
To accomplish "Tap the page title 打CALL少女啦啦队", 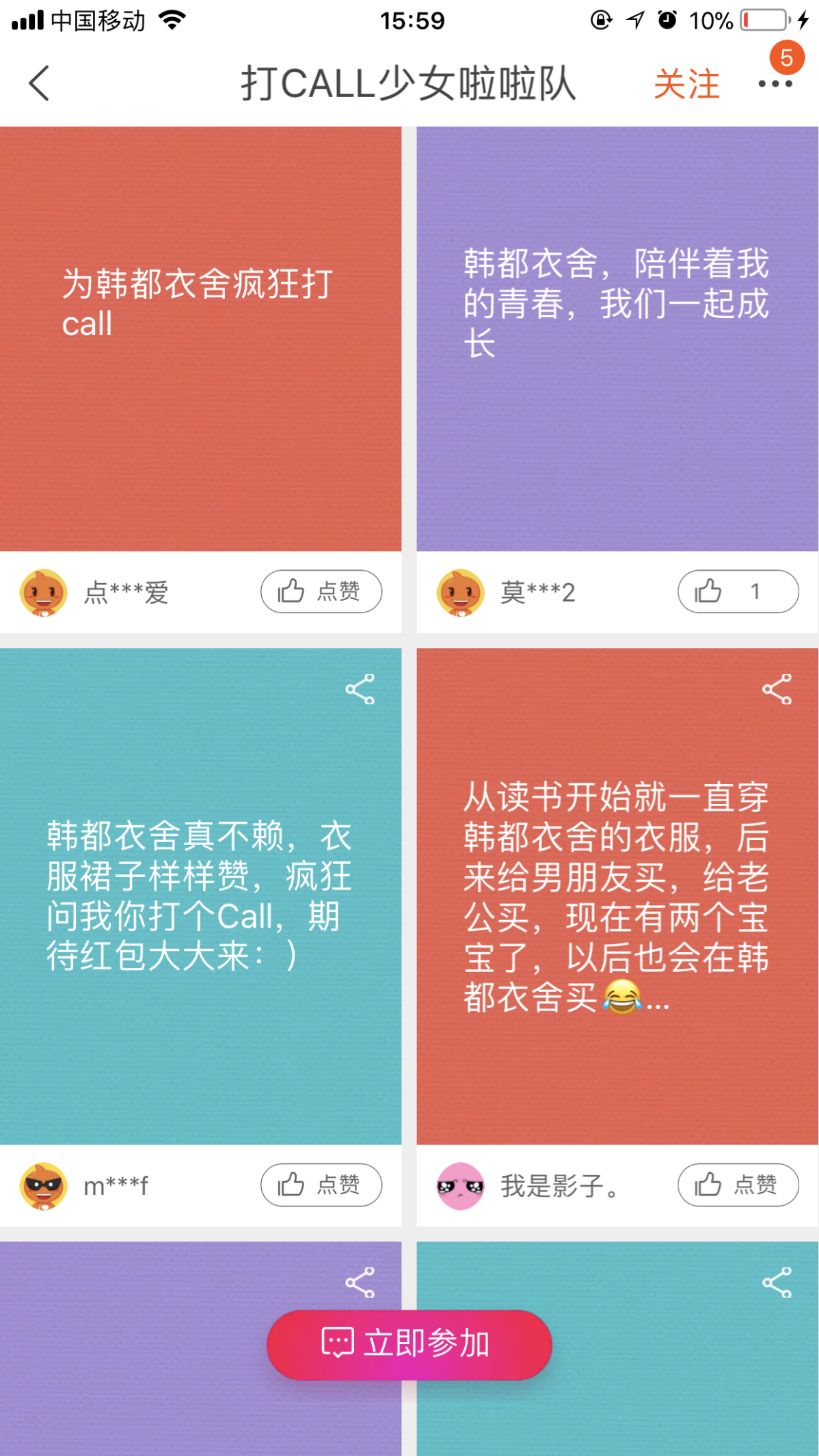I will pos(409,83).
